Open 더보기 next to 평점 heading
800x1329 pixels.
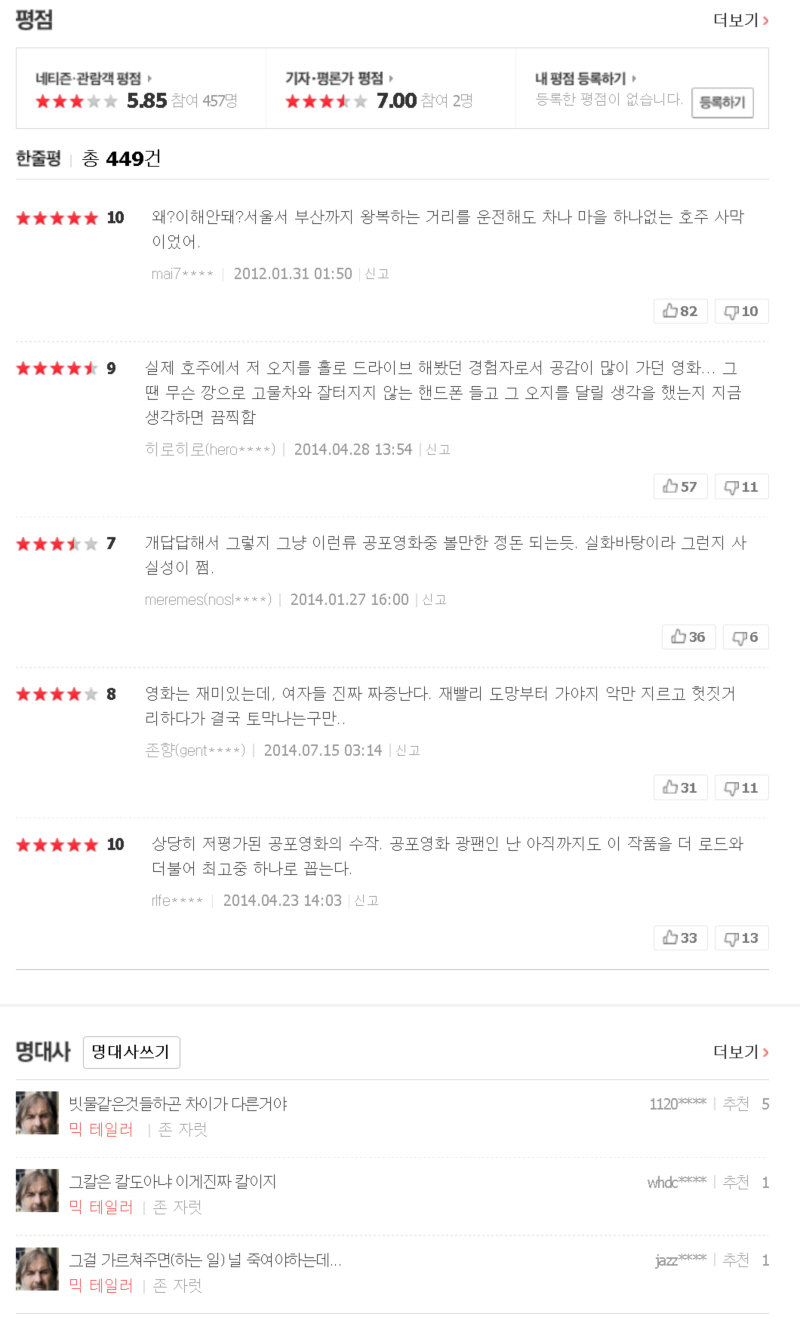(x=741, y=20)
